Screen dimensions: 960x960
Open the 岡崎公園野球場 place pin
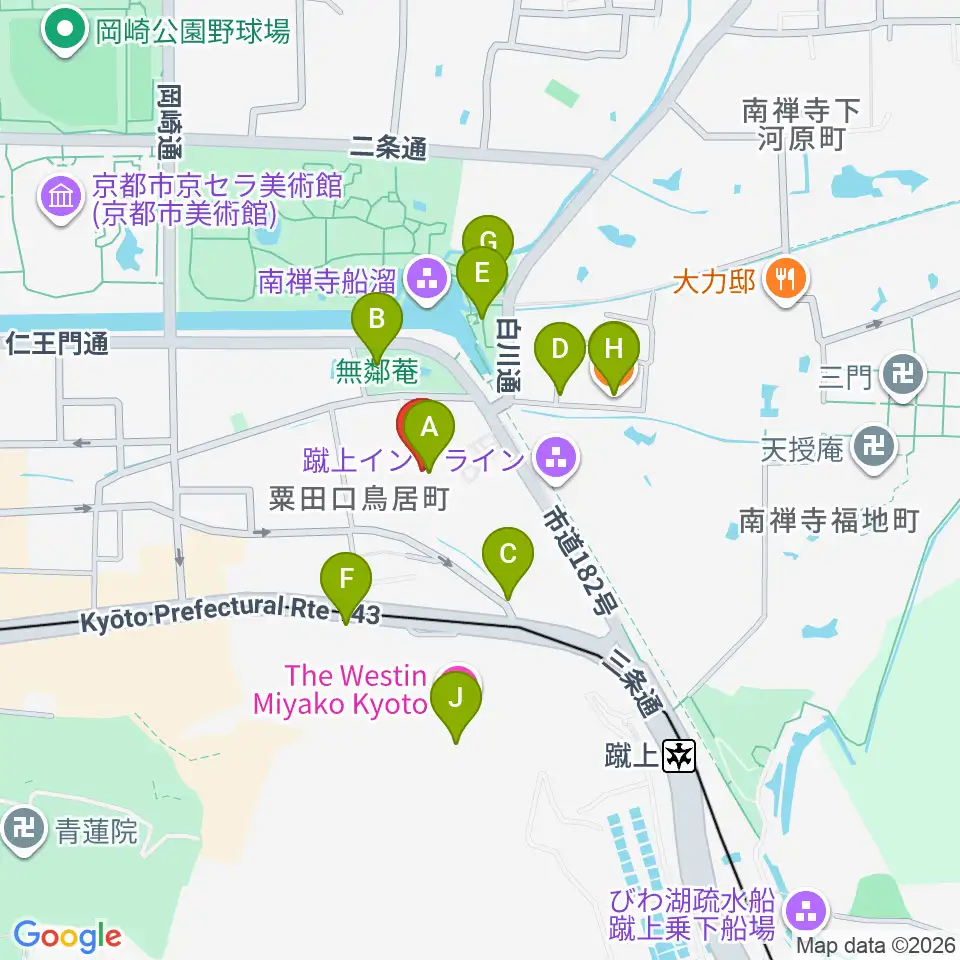coord(66,29)
